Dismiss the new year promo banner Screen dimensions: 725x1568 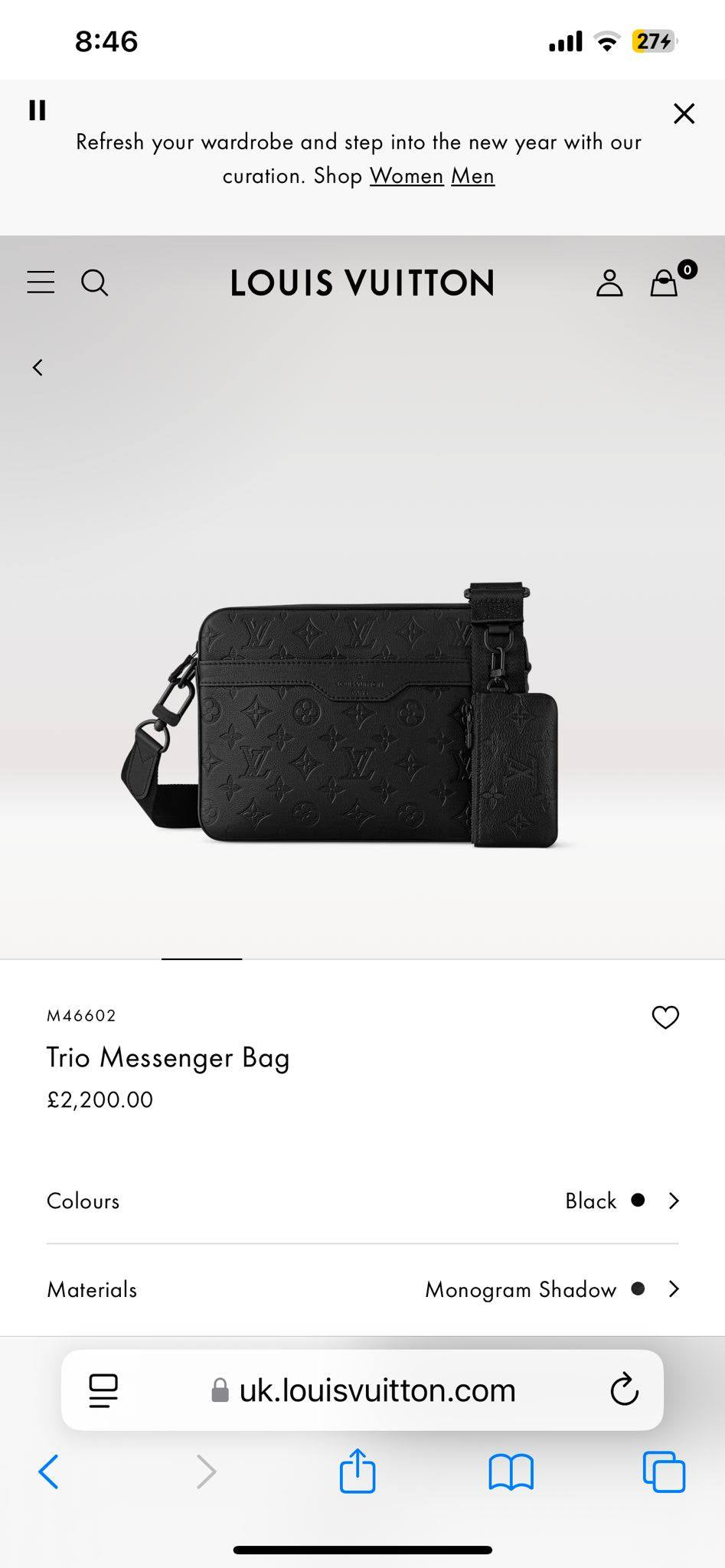[684, 113]
